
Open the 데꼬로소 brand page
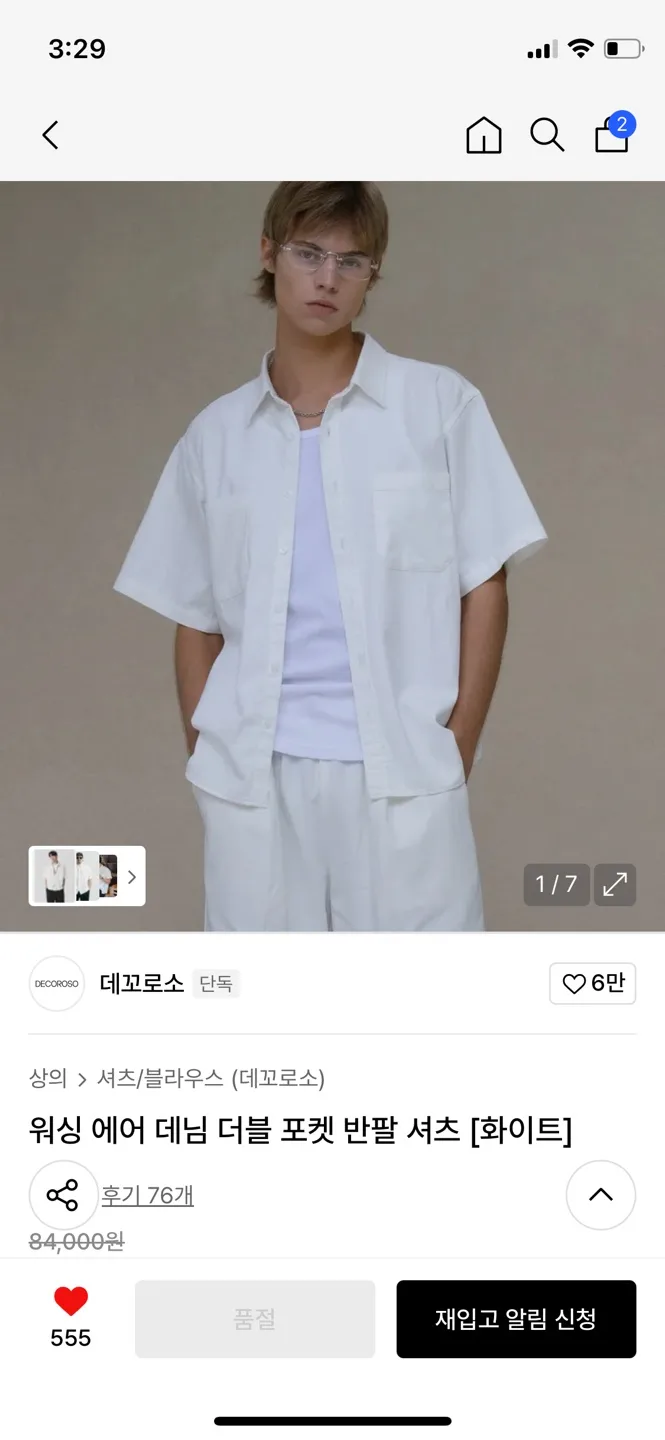[x=141, y=984]
